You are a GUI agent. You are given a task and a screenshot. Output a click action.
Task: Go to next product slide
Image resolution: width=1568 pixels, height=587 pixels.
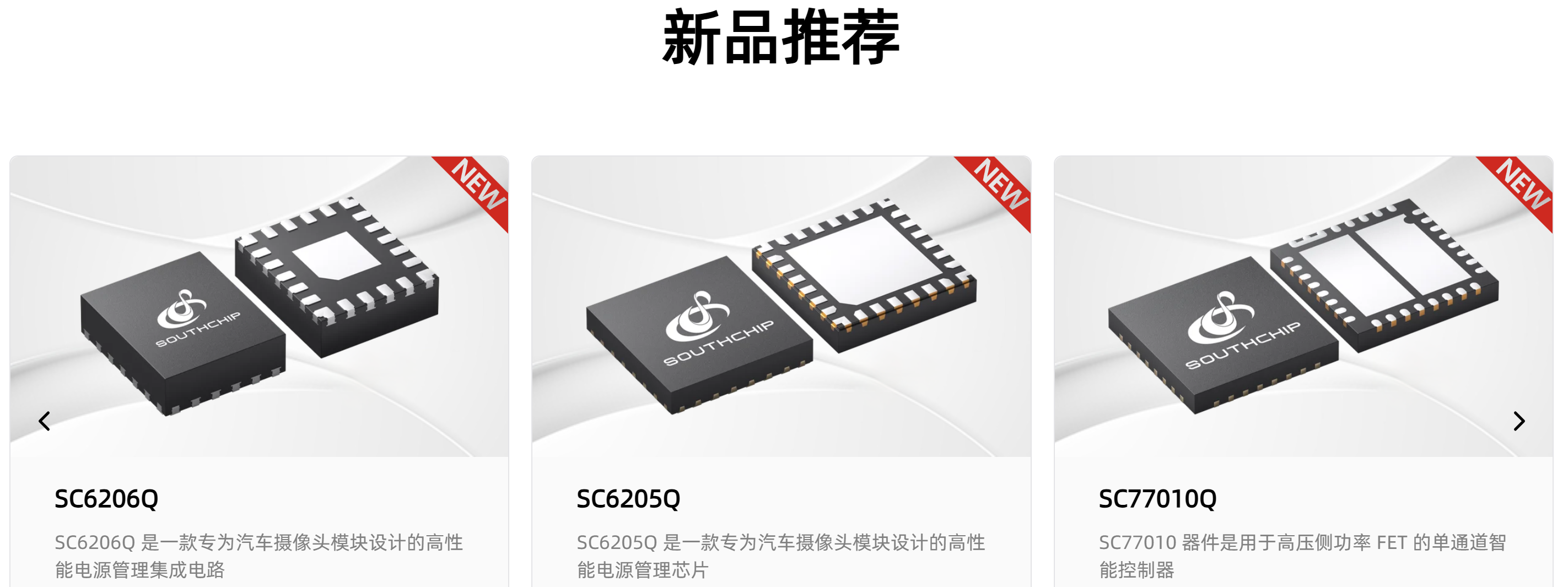point(1519,421)
